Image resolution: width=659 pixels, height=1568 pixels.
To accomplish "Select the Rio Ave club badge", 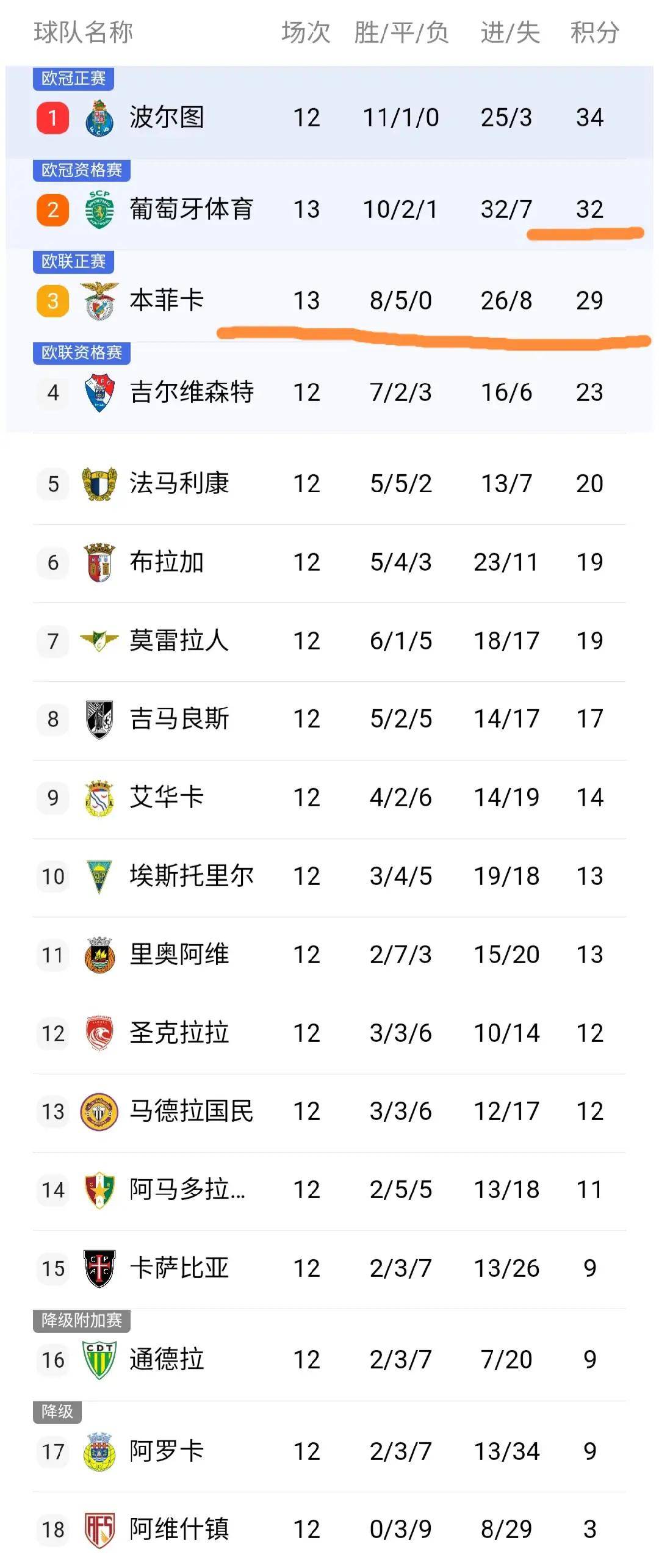I will 99,953.
